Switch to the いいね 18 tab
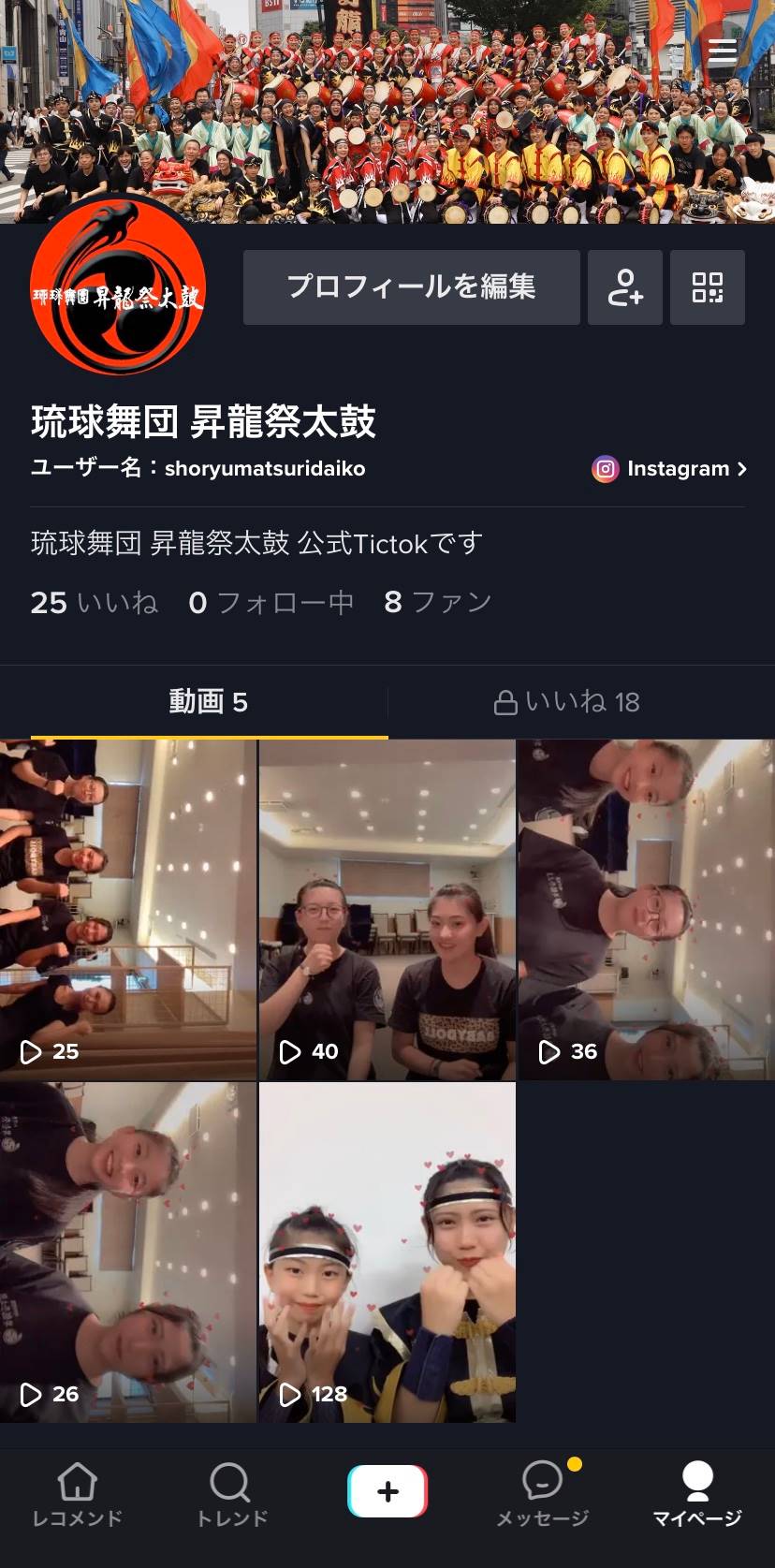Image resolution: width=775 pixels, height=1568 pixels. 567,702
